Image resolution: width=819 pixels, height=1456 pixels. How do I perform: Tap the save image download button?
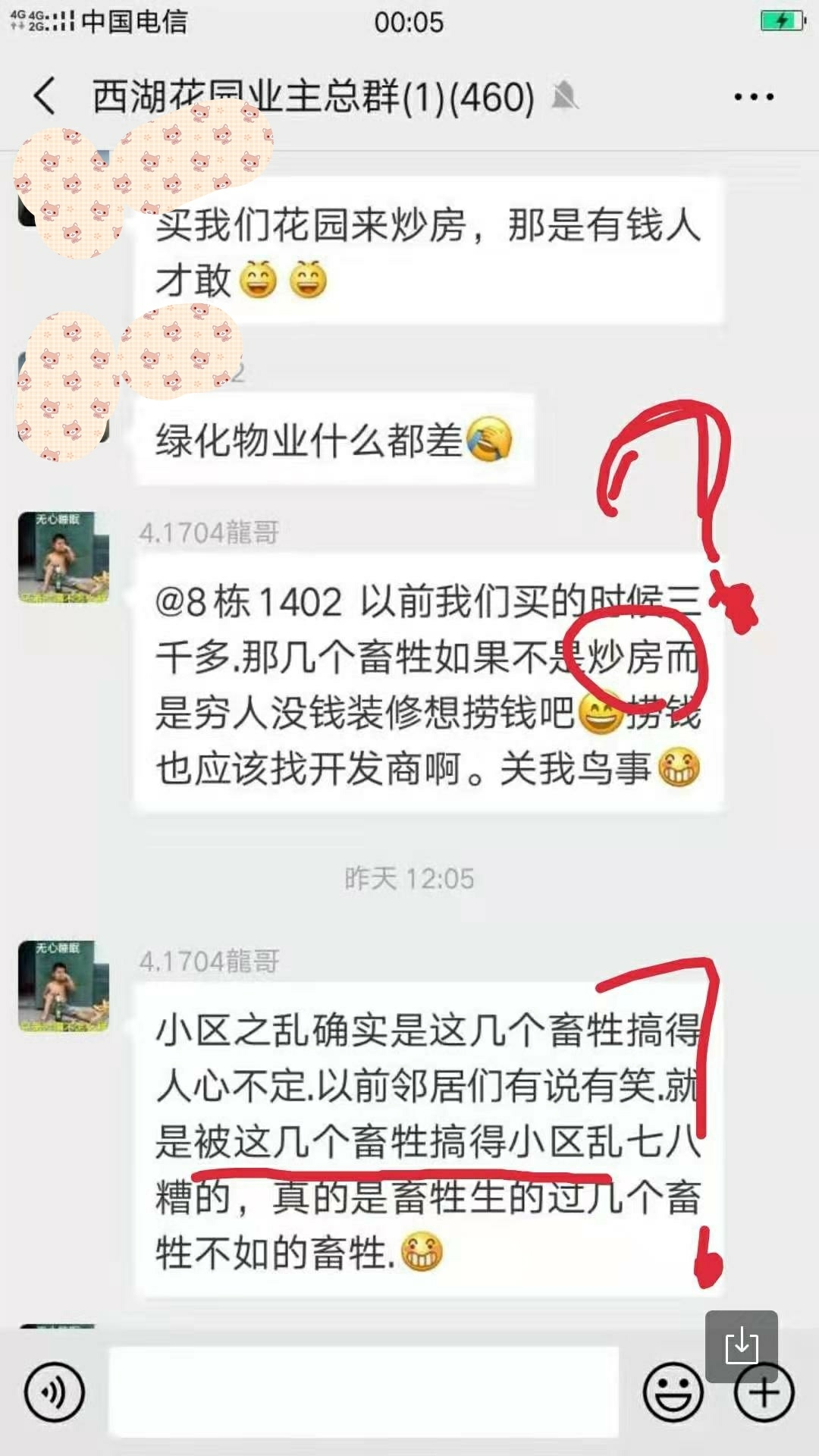click(x=741, y=1345)
